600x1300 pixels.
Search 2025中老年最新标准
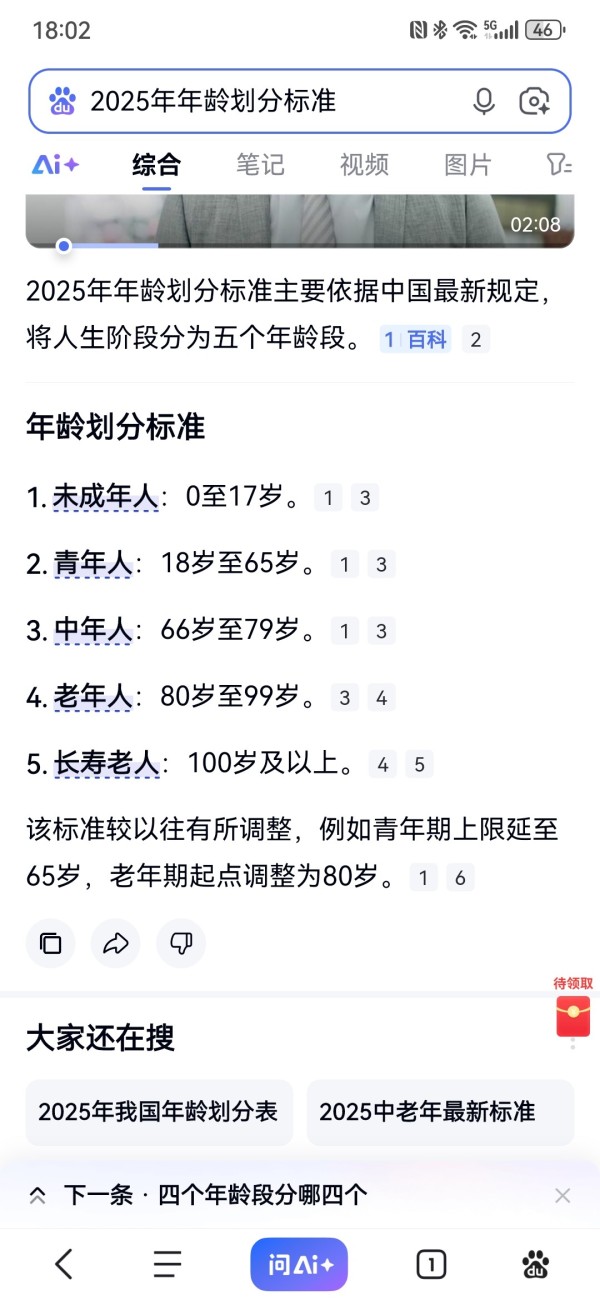440,1112
